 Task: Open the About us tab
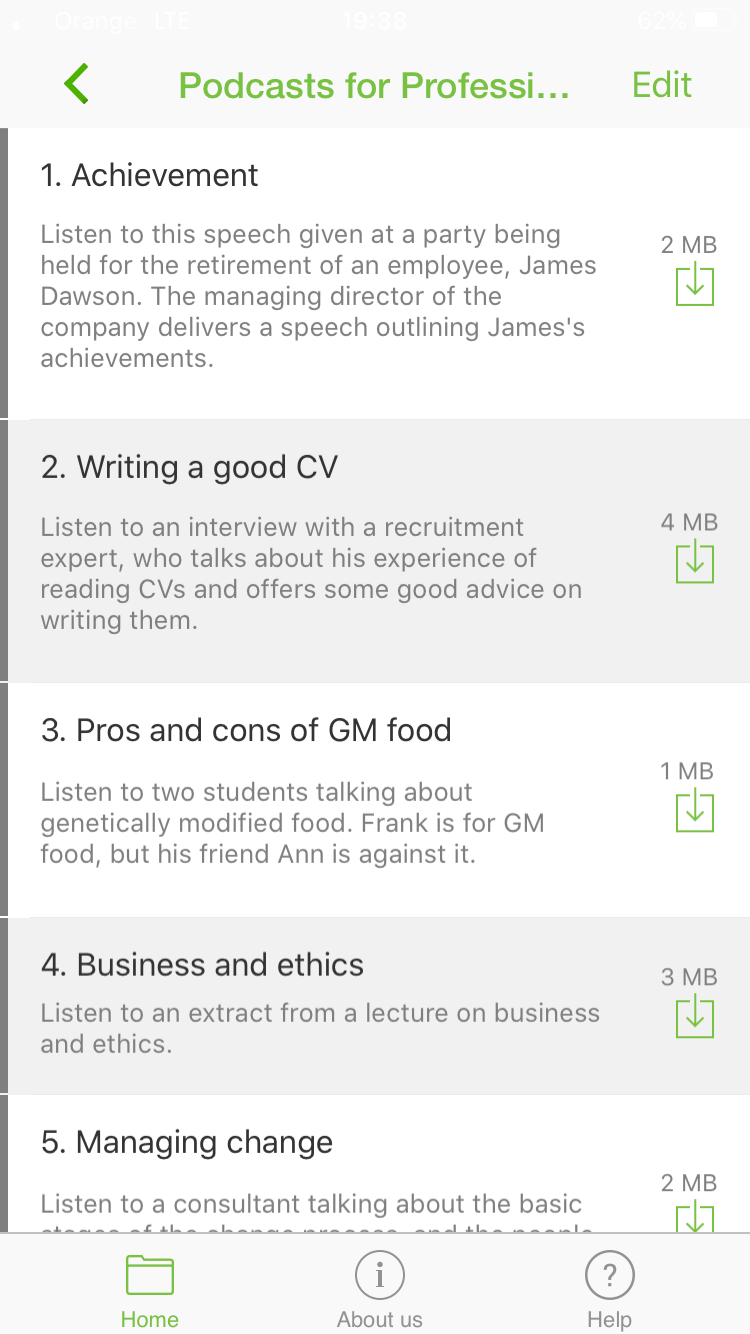point(380,1290)
